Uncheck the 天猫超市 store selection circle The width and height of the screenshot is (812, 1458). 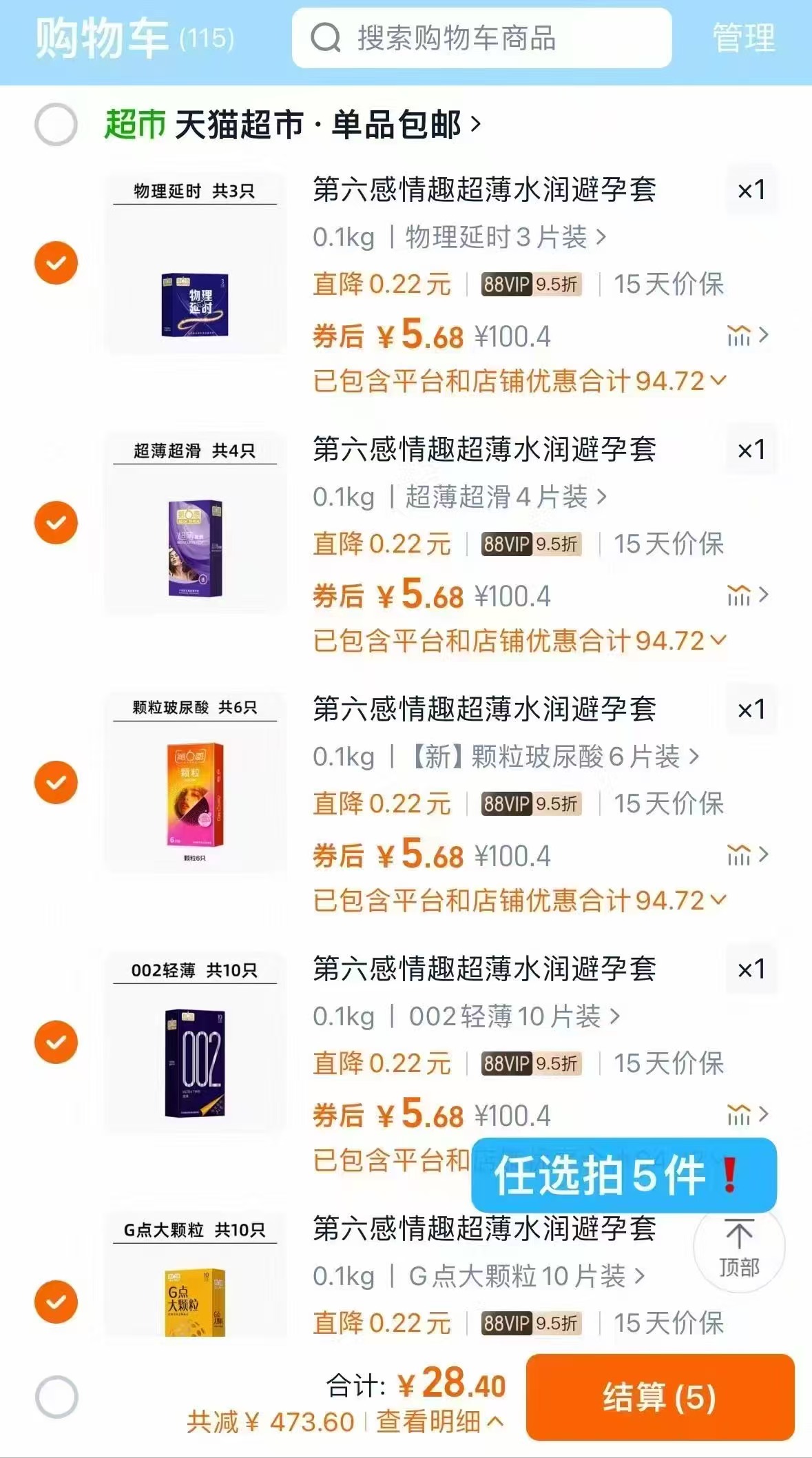tap(56, 125)
